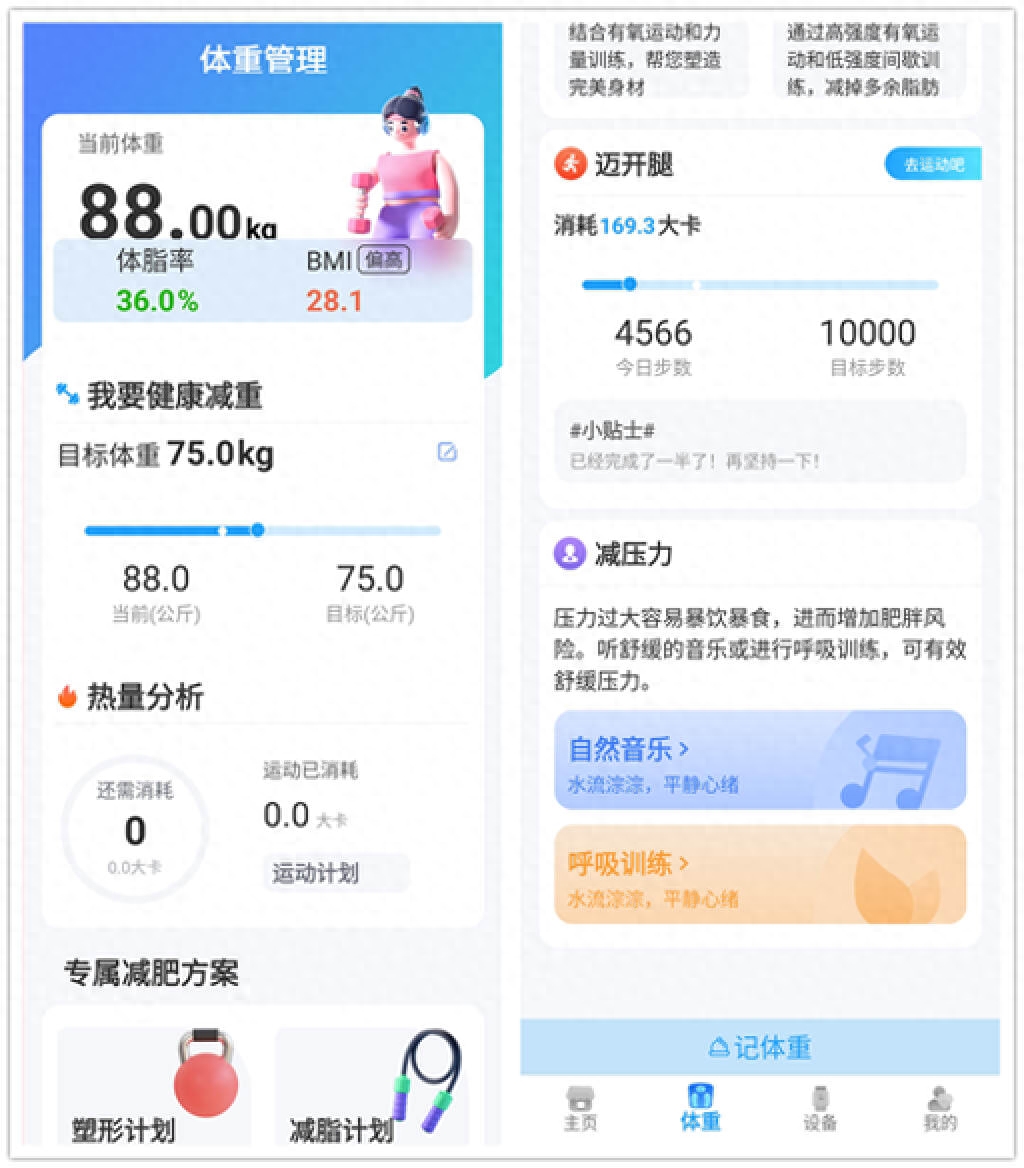
Task: Go to the 设备 tab
Action: [x=820, y=1108]
